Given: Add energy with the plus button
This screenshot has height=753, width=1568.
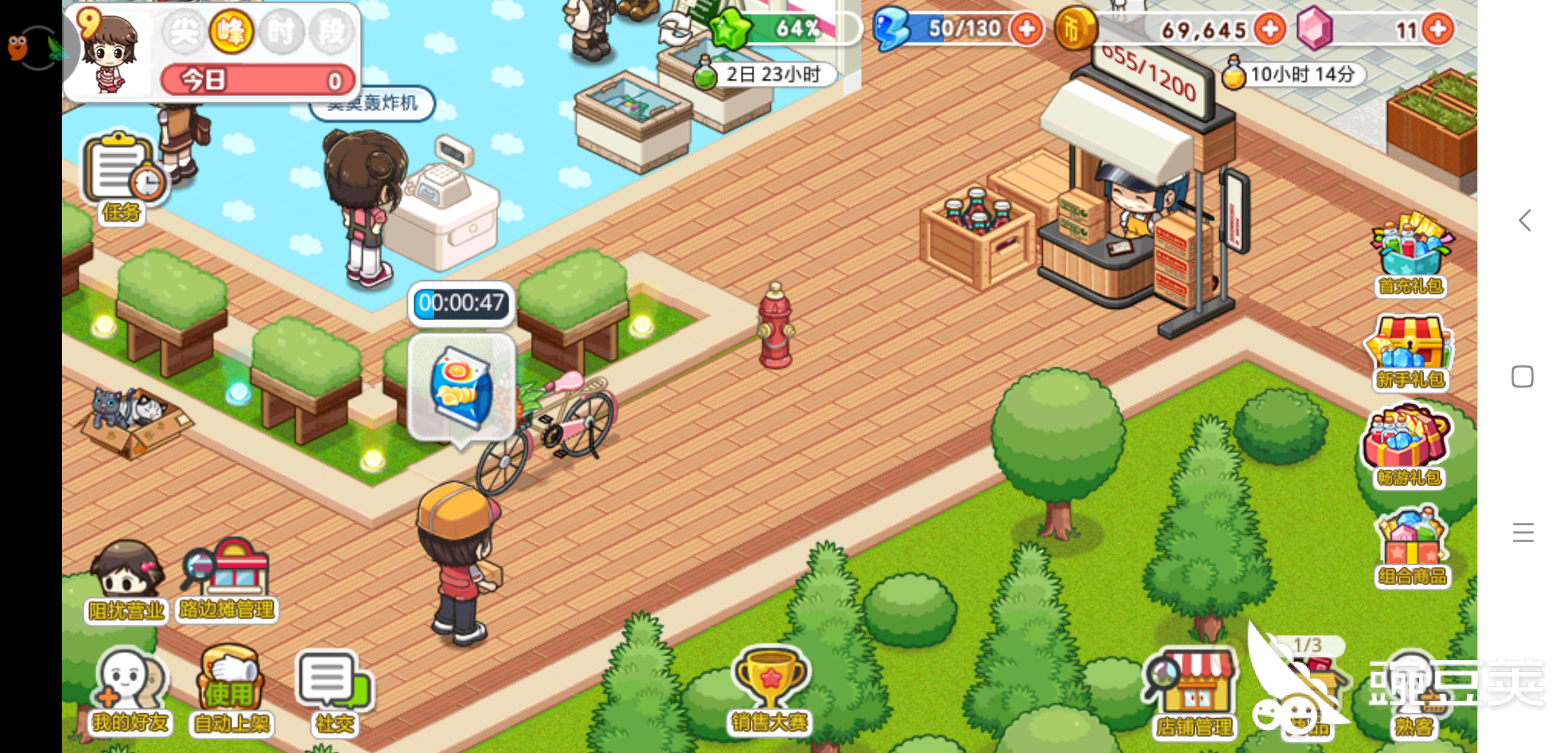Looking at the screenshot, I should tap(1027, 29).
